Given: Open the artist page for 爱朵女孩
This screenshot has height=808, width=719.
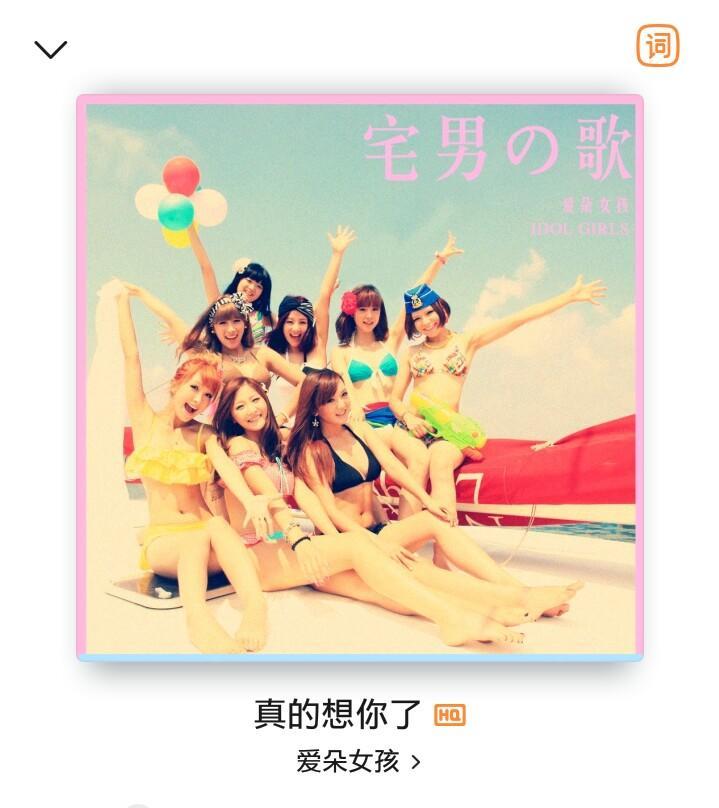Looking at the screenshot, I should point(358,761).
